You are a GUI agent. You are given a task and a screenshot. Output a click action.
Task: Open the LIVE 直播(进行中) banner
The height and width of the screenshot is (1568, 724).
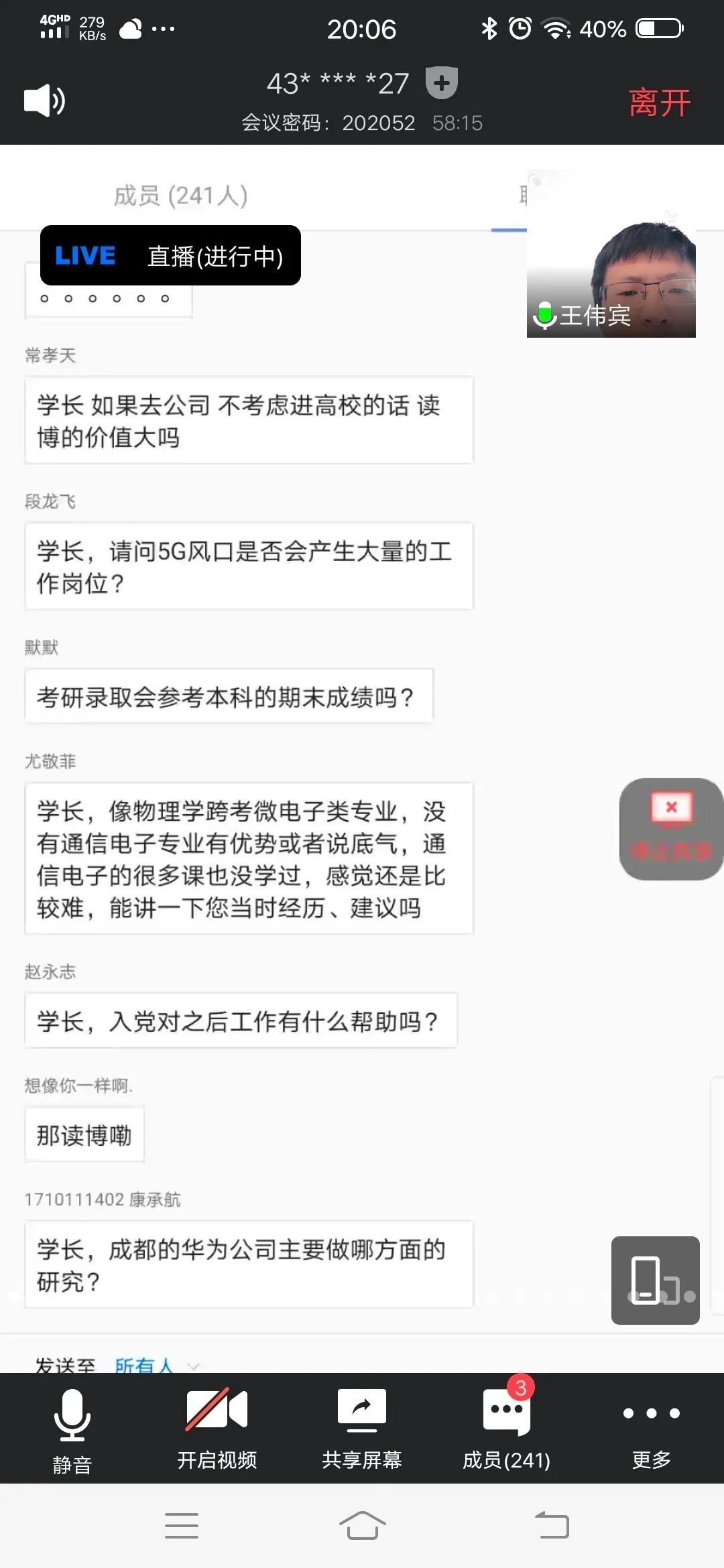pos(170,255)
